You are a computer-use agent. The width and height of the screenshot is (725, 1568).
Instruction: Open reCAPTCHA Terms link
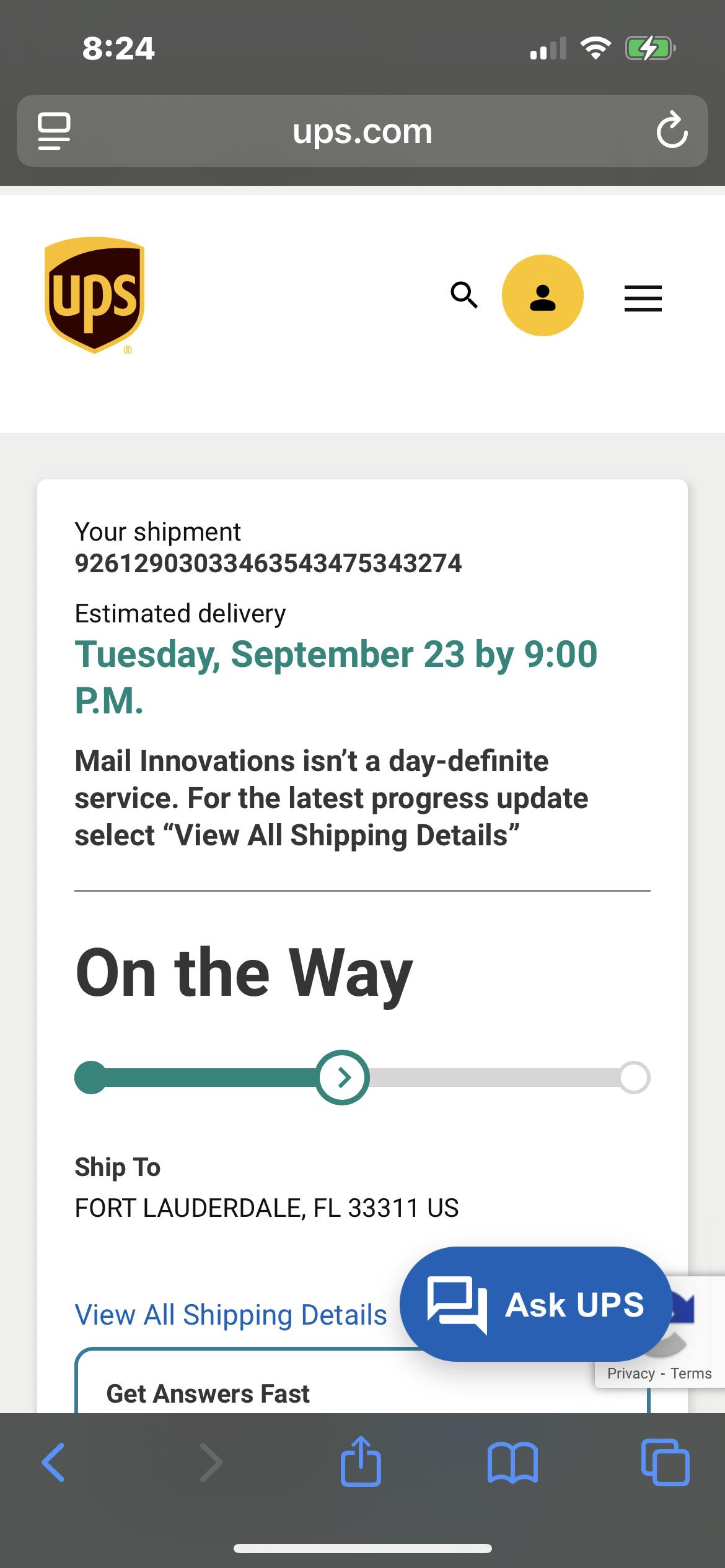[x=691, y=1374]
